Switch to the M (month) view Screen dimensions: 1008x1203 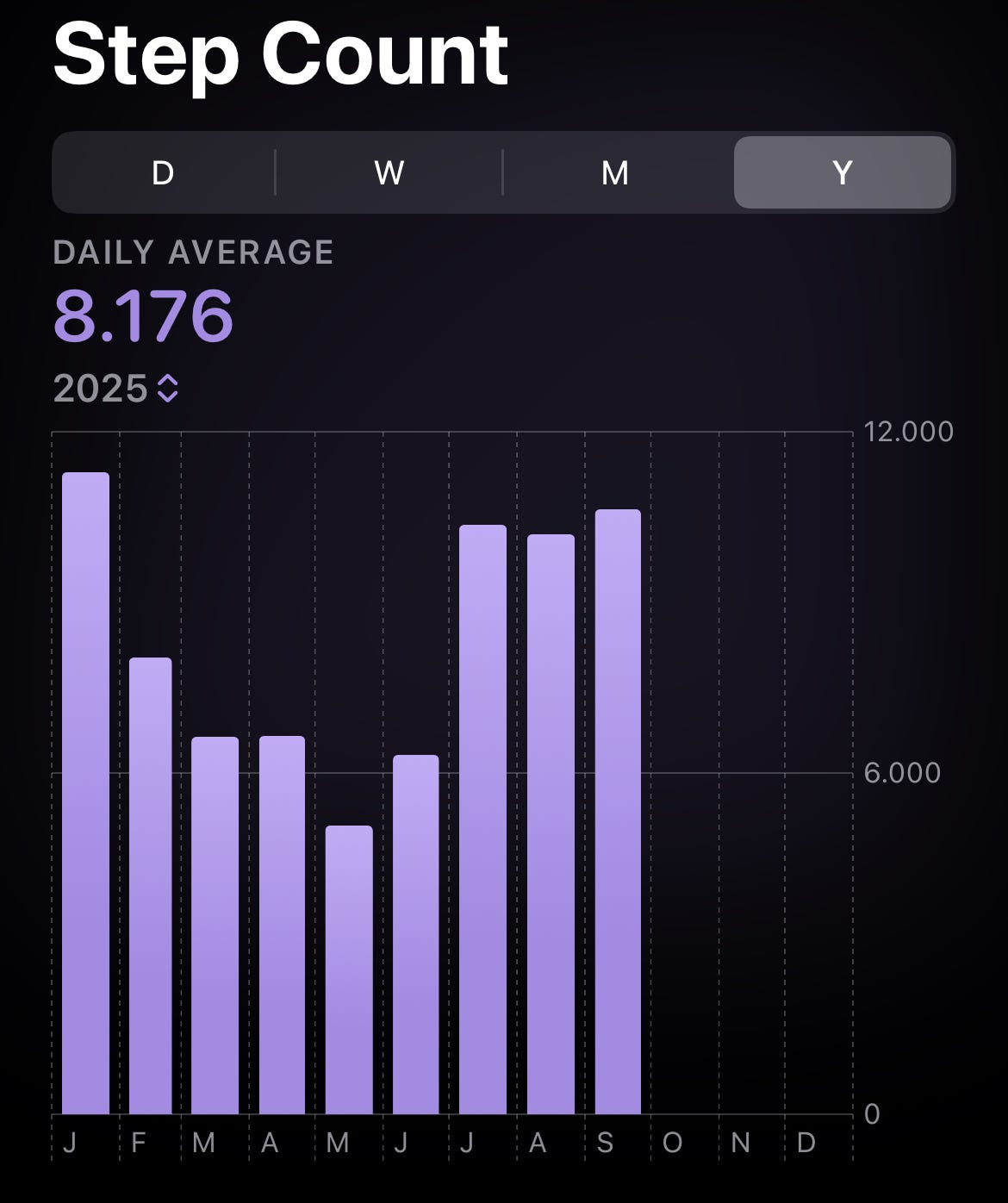(615, 172)
